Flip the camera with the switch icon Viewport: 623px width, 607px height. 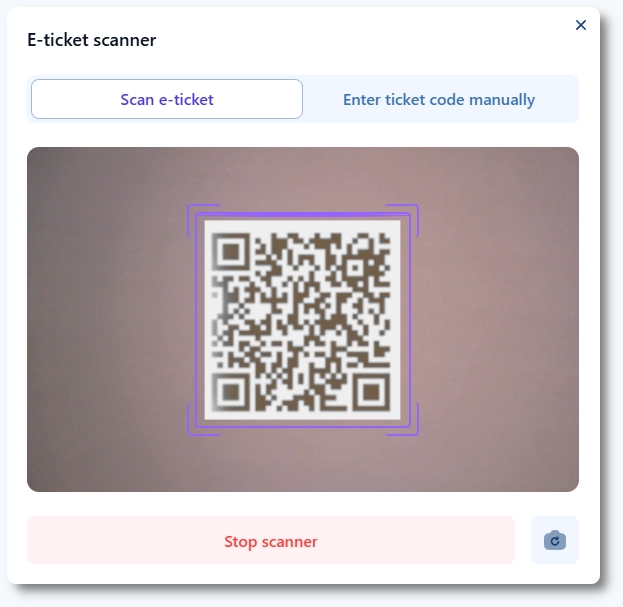tap(555, 541)
